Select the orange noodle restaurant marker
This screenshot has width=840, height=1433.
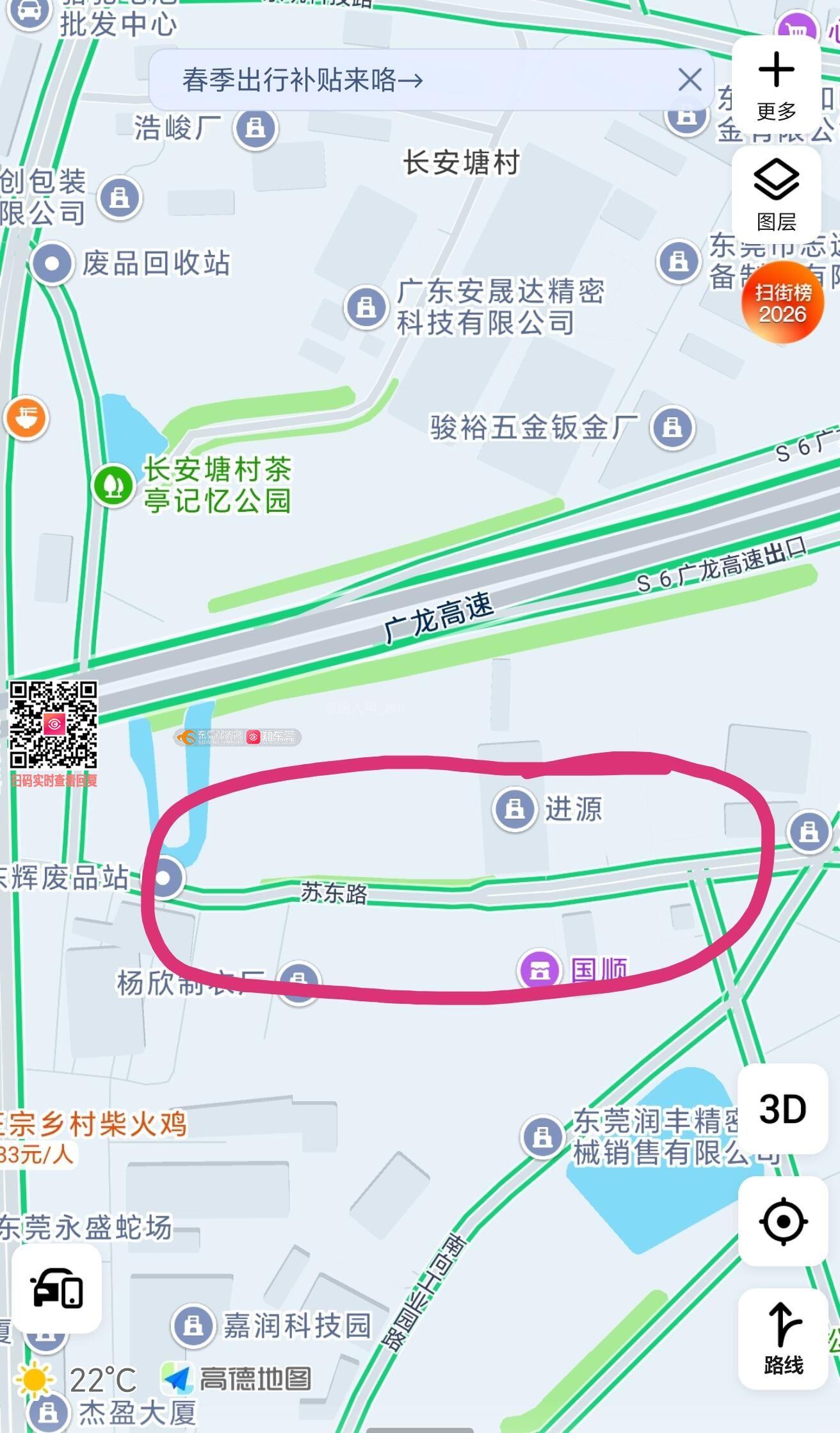pyautogui.click(x=26, y=418)
